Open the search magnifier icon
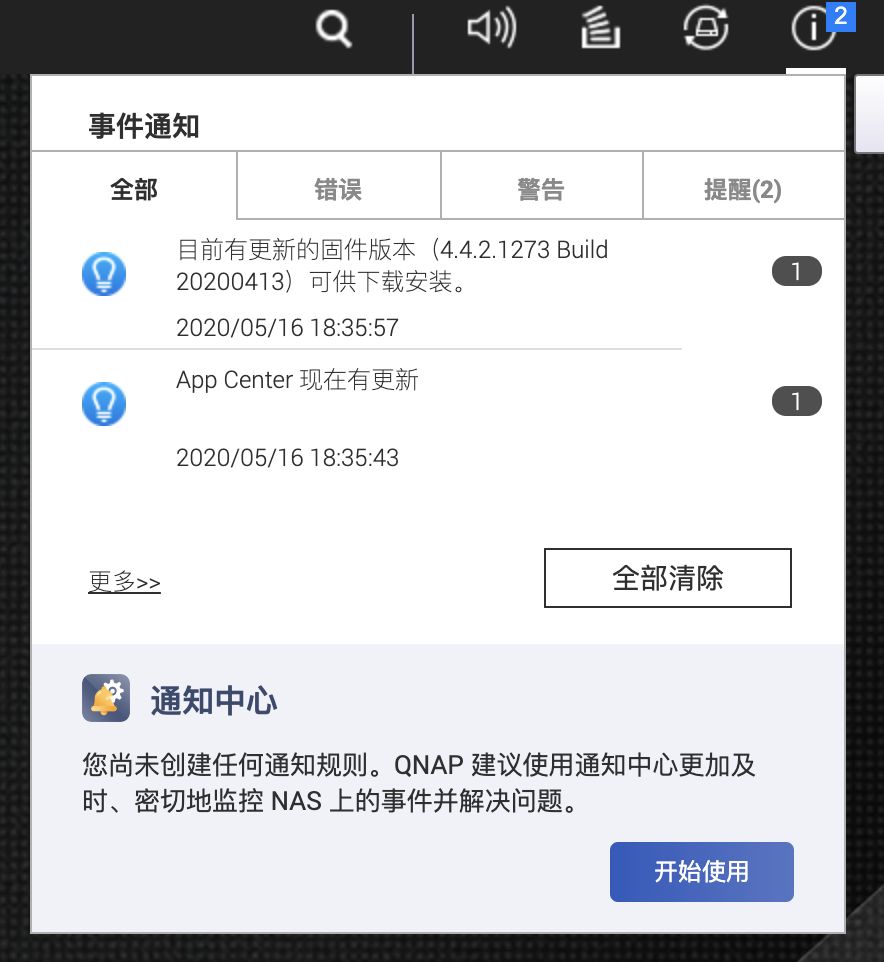 tap(334, 30)
